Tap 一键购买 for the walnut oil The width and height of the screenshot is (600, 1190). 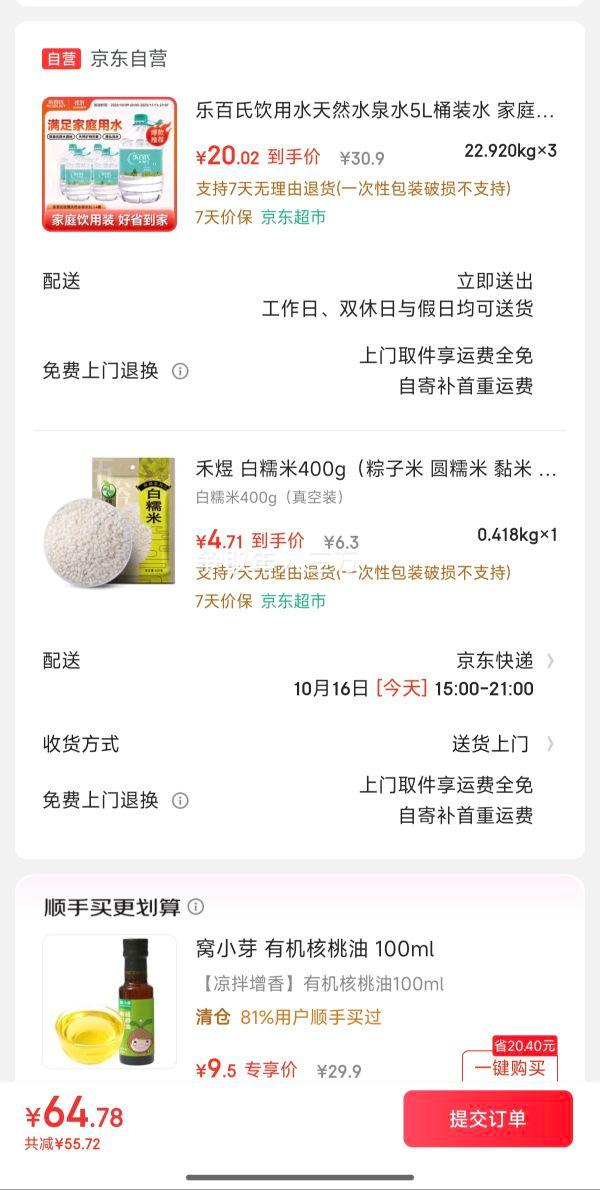tap(510, 1067)
